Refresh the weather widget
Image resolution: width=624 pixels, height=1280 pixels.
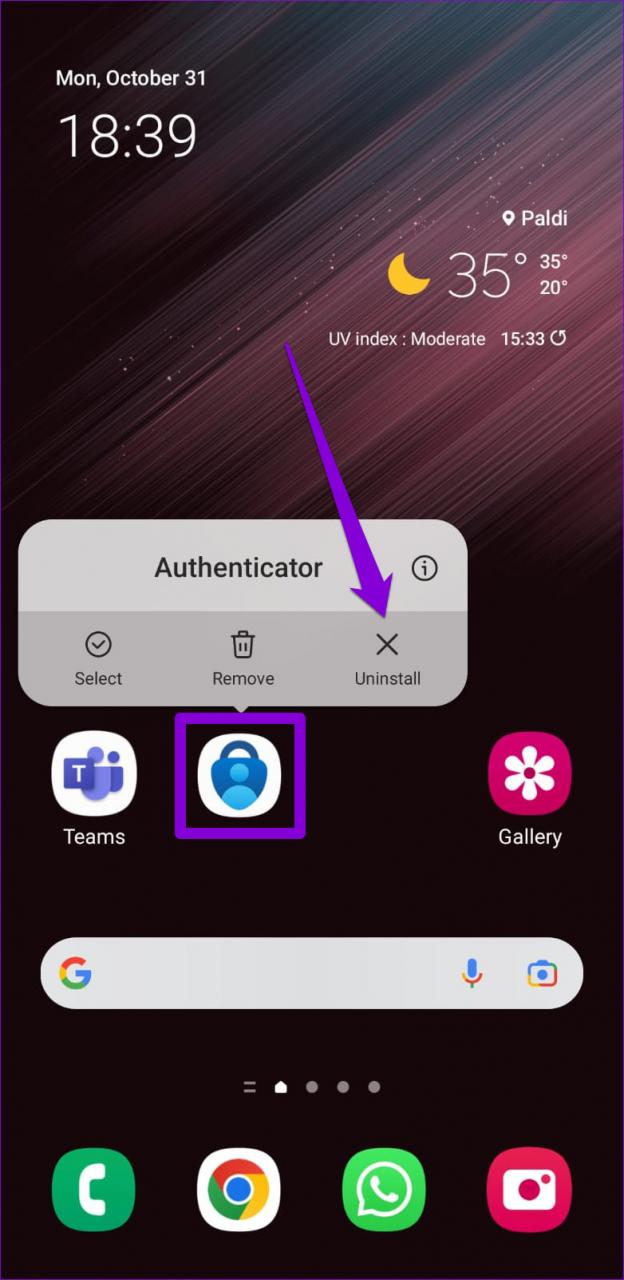point(558,338)
